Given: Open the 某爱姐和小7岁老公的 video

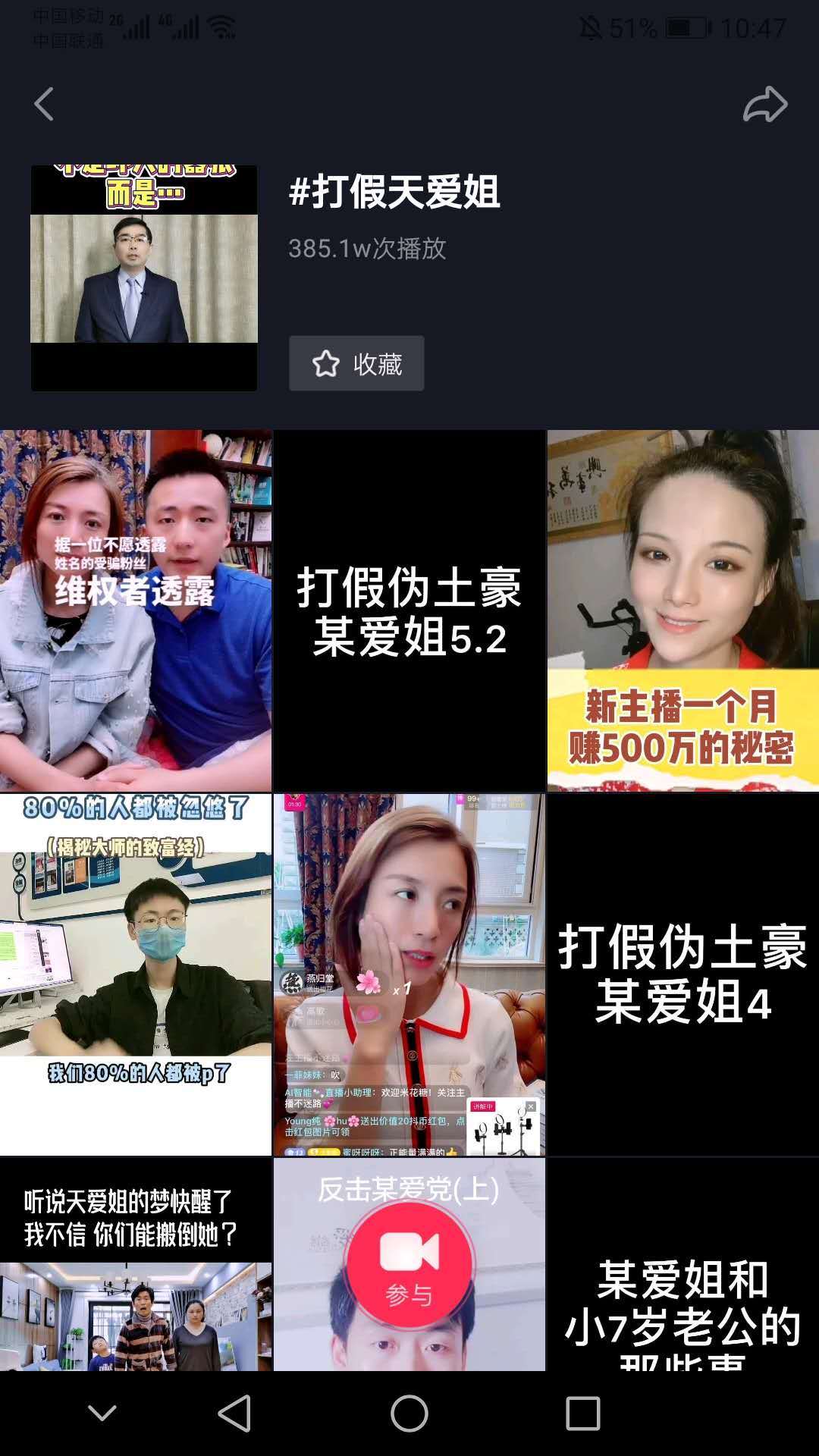Looking at the screenshot, I should (683, 1264).
